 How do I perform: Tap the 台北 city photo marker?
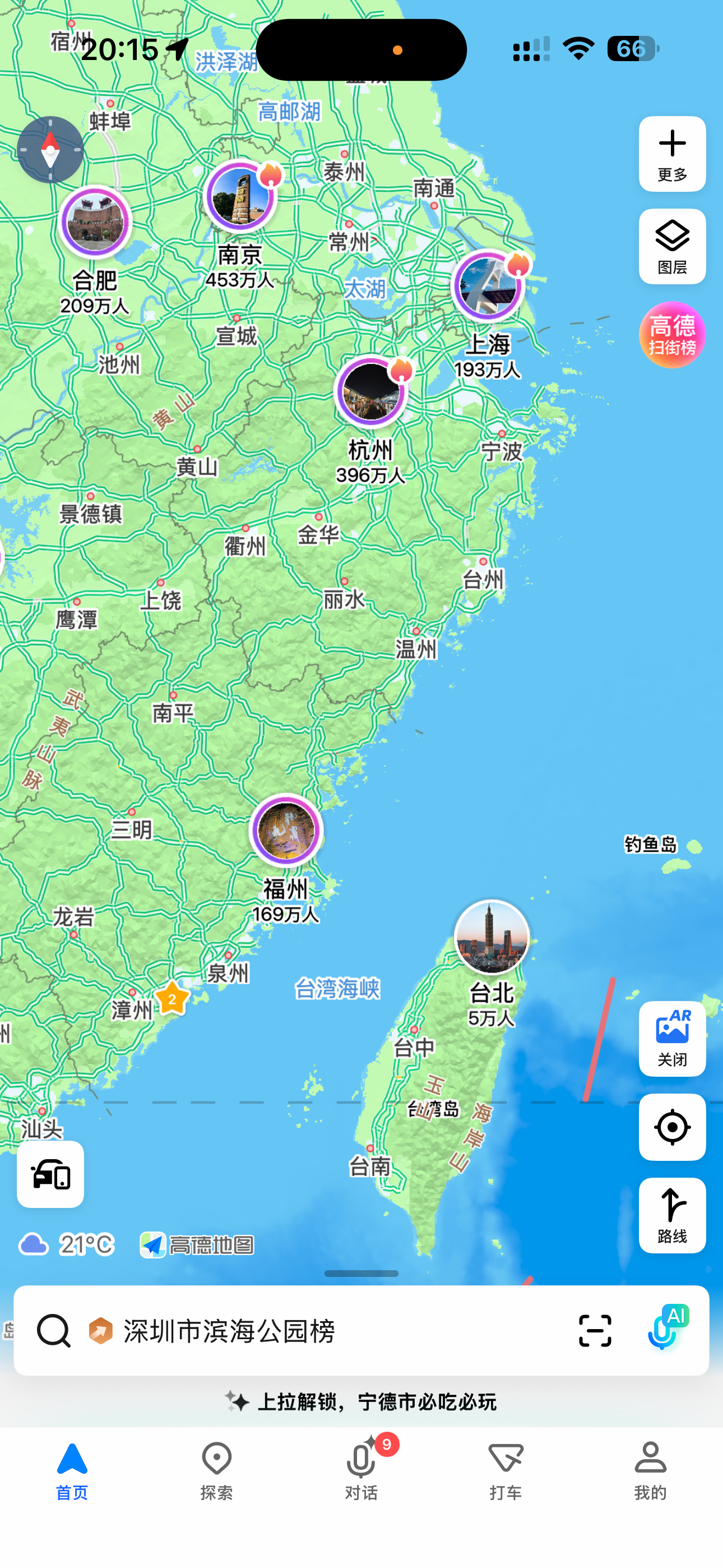pyautogui.click(x=492, y=935)
